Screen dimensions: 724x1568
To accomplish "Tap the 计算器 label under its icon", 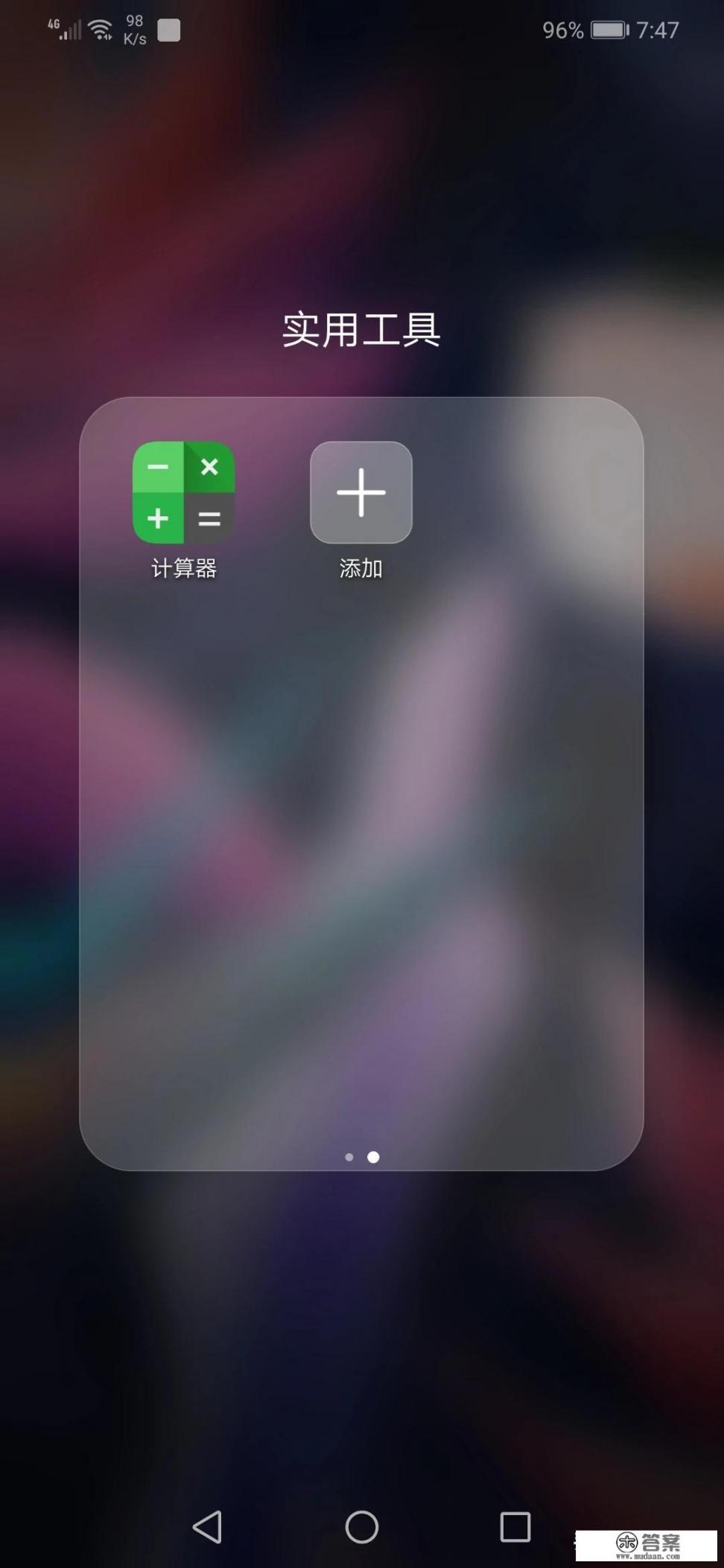I will coord(183,568).
